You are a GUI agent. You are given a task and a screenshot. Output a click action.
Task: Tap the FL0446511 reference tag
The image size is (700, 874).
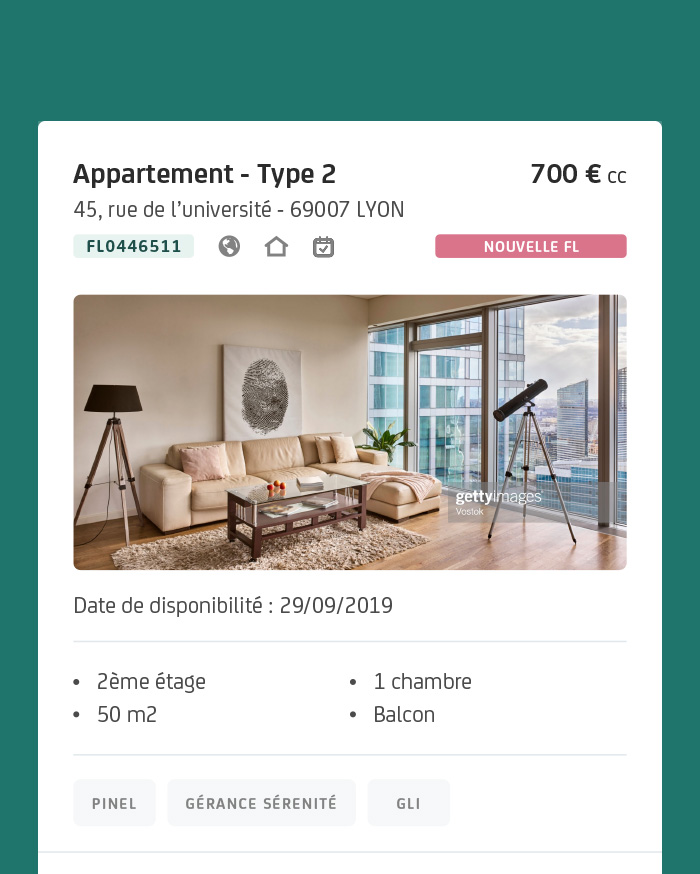(x=133, y=246)
